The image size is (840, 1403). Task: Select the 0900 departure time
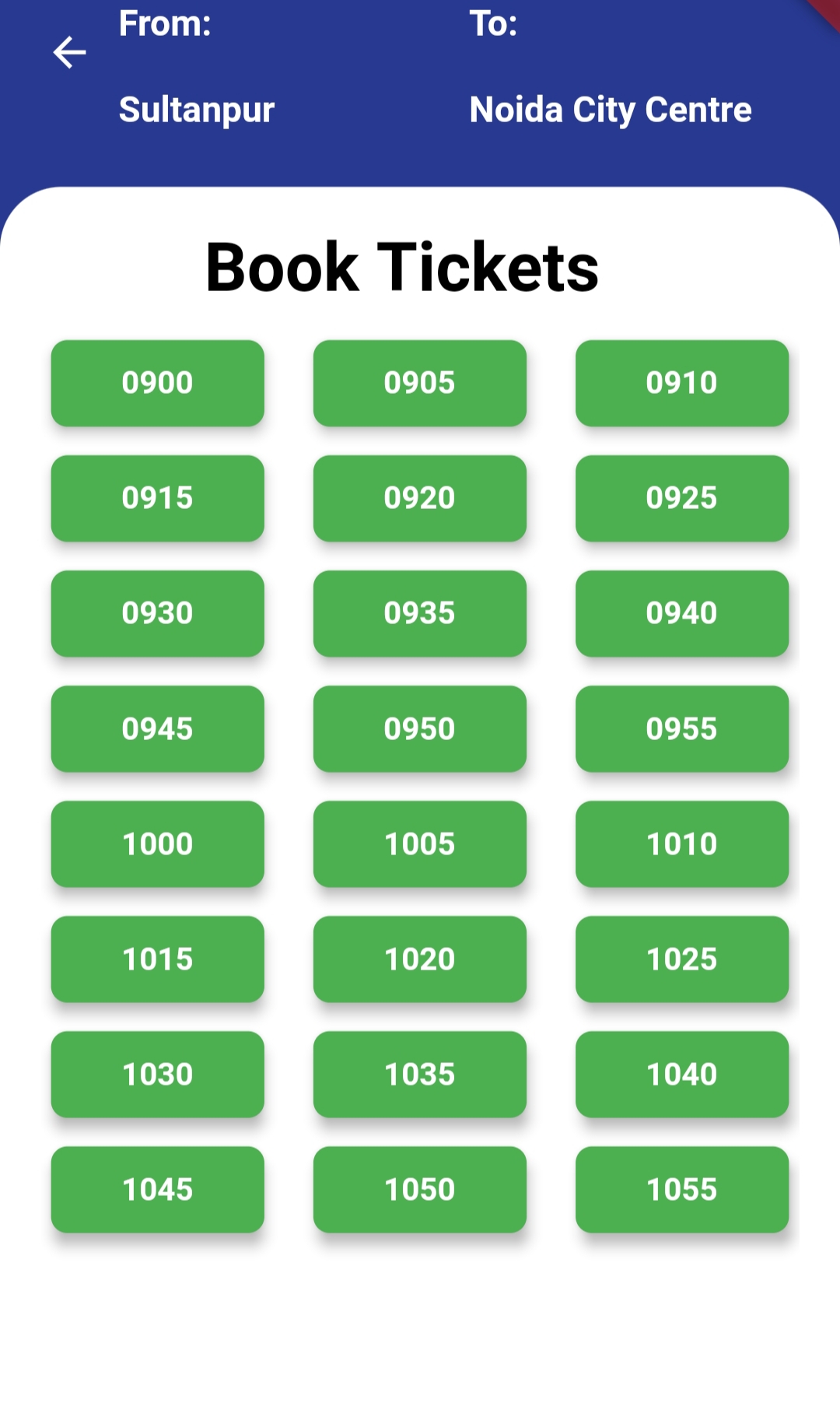click(x=157, y=383)
